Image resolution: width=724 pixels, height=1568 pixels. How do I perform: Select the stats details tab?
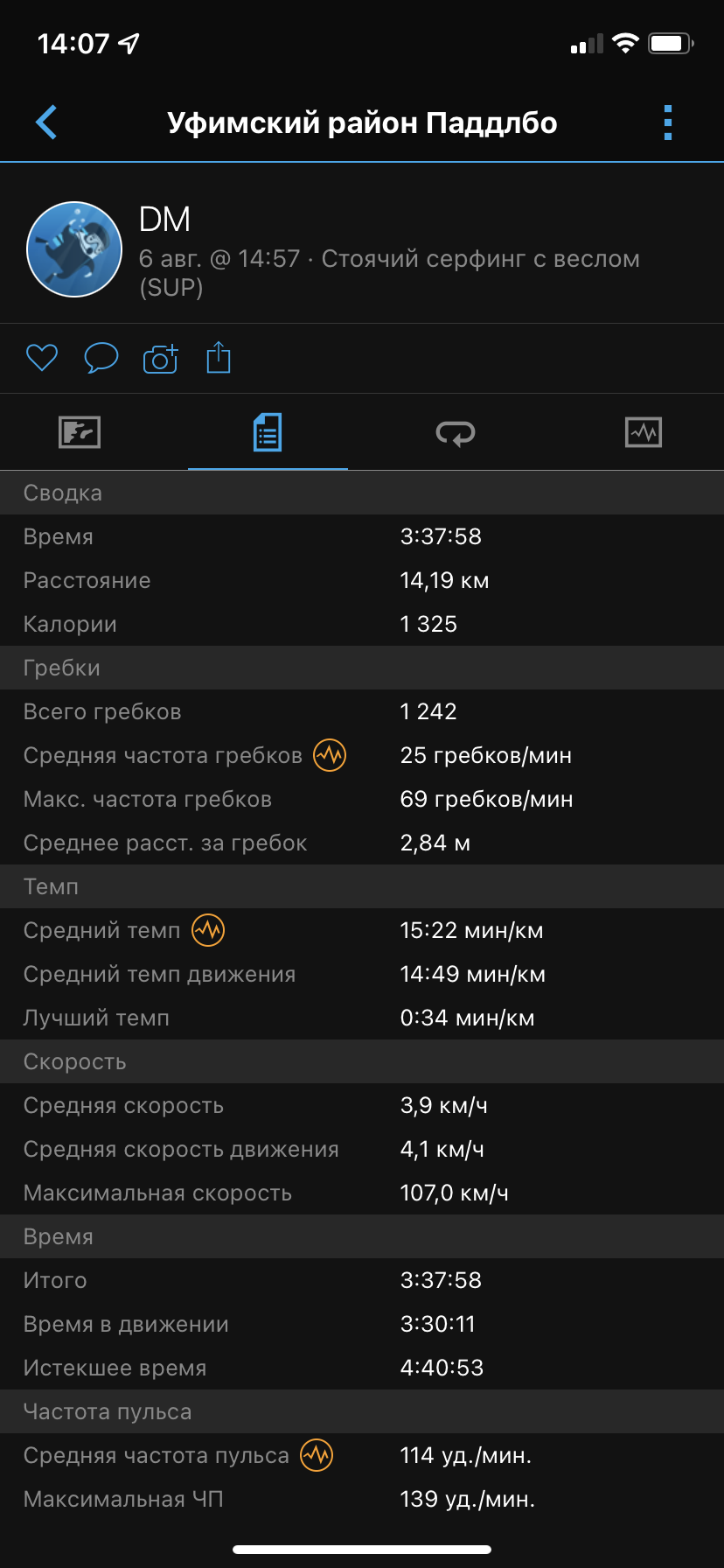(x=268, y=432)
